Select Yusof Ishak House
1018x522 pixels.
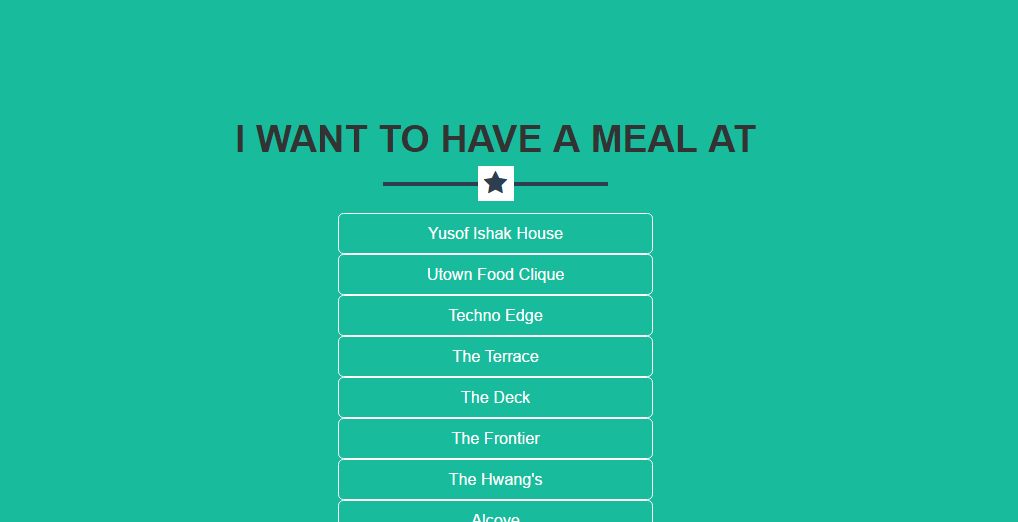[495, 233]
